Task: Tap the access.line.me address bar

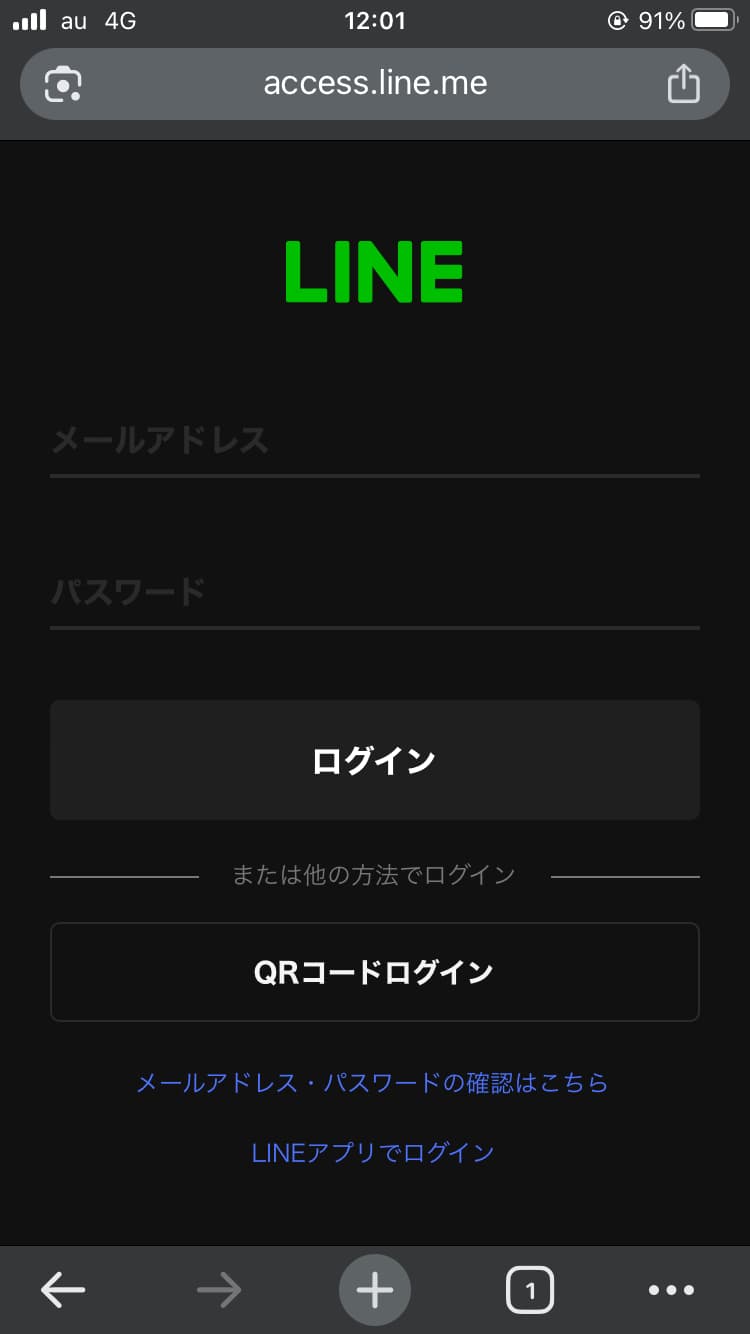Action: (x=375, y=84)
